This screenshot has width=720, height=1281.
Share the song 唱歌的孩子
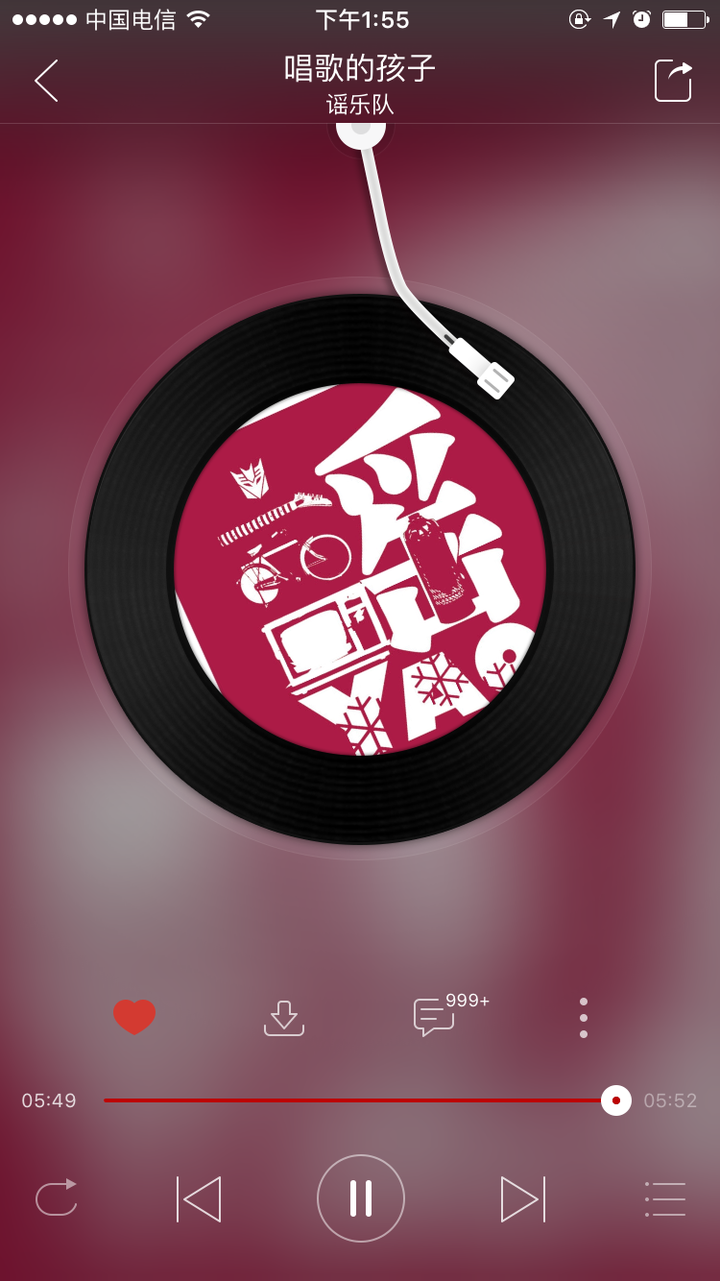(673, 81)
